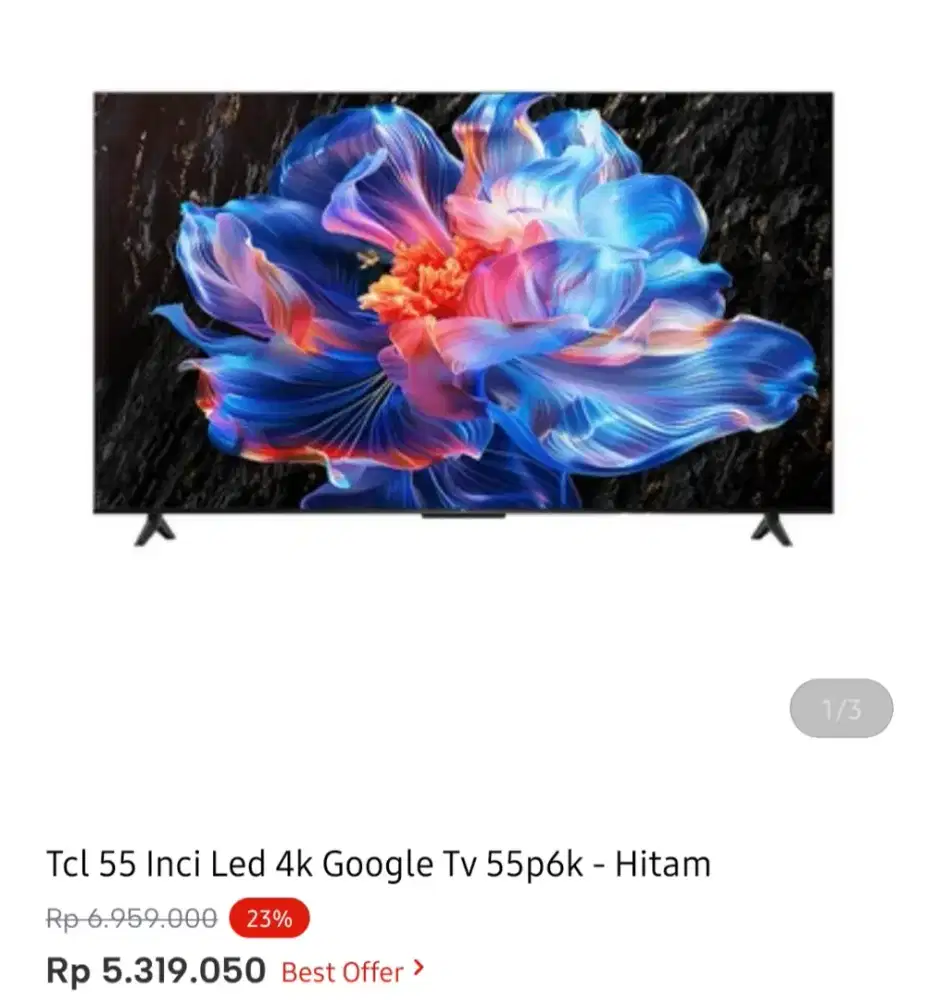This screenshot has height=1000, width=927.
Task: Tap the discount percentage label
Action: 267,917
